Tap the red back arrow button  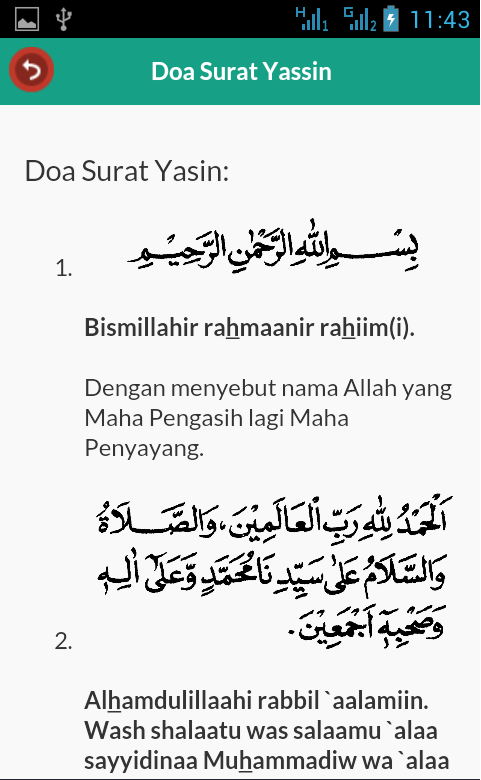coord(31,70)
